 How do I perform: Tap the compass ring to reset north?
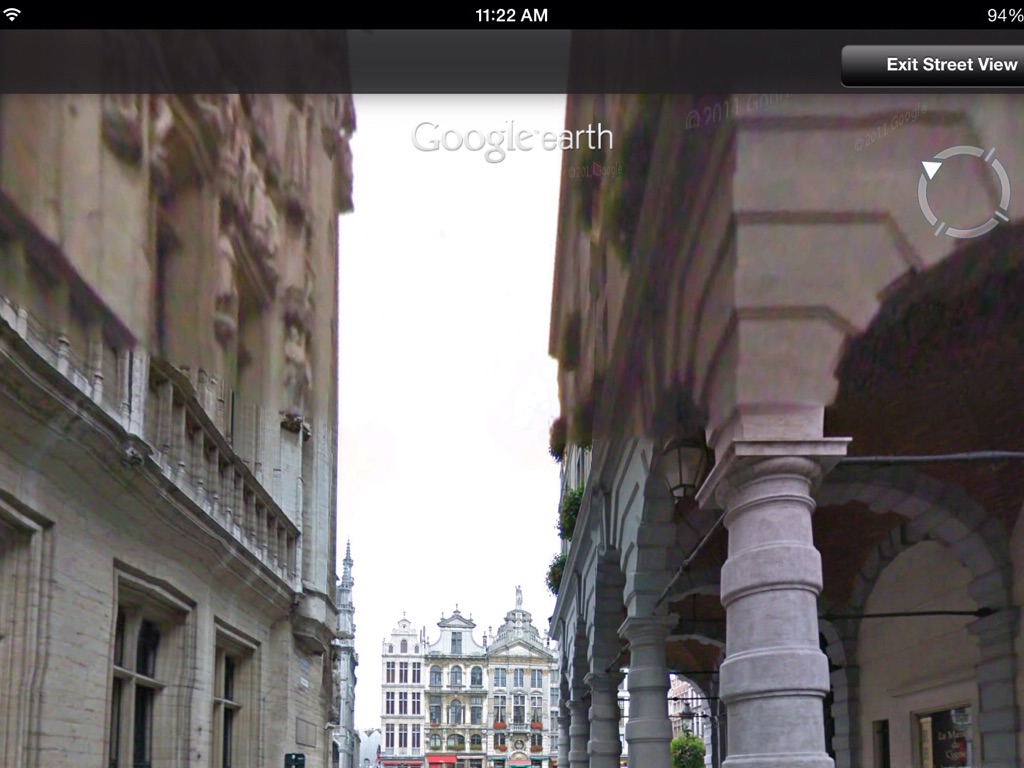(x=964, y=192)
